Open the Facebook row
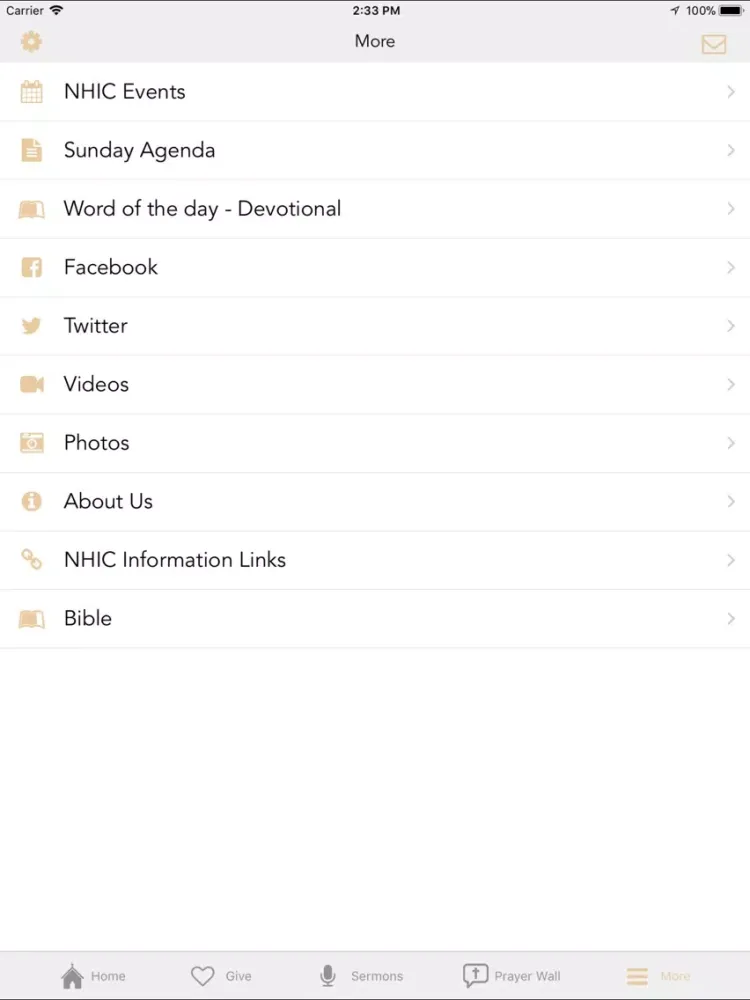The image size is (750, 1000). [375, 267]
